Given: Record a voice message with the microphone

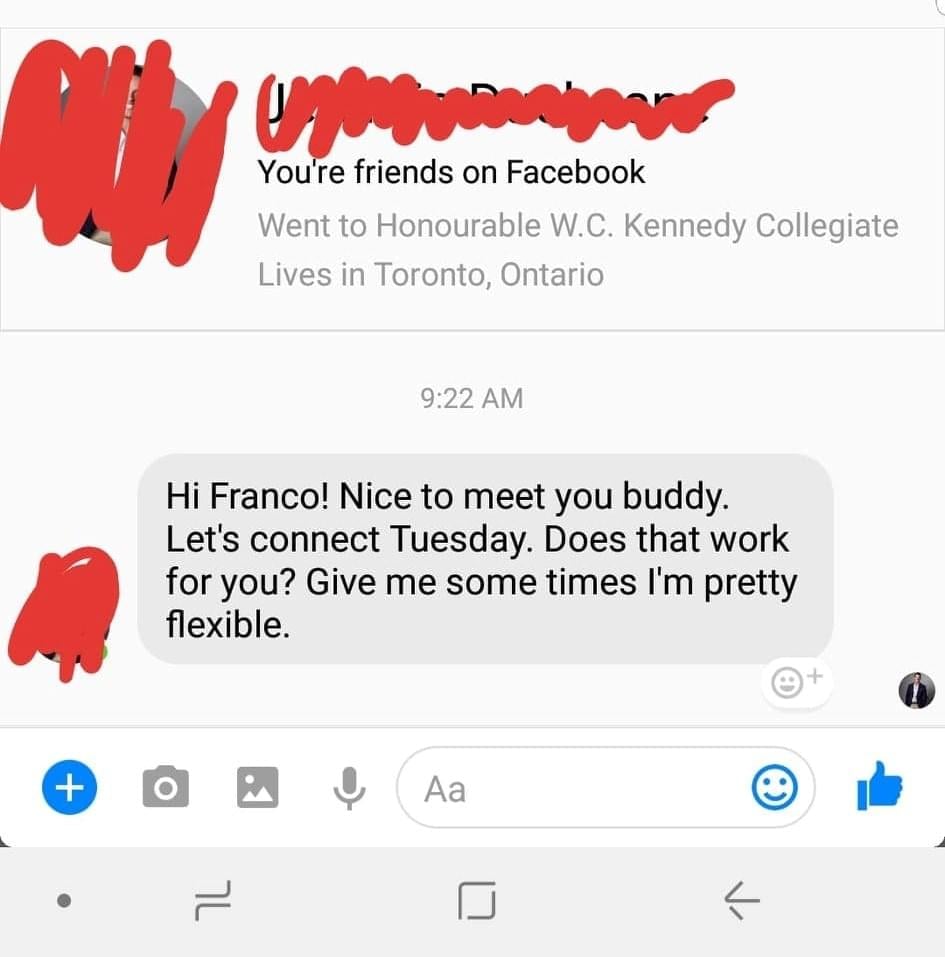Looking at the screenshot, I should 348,788.
